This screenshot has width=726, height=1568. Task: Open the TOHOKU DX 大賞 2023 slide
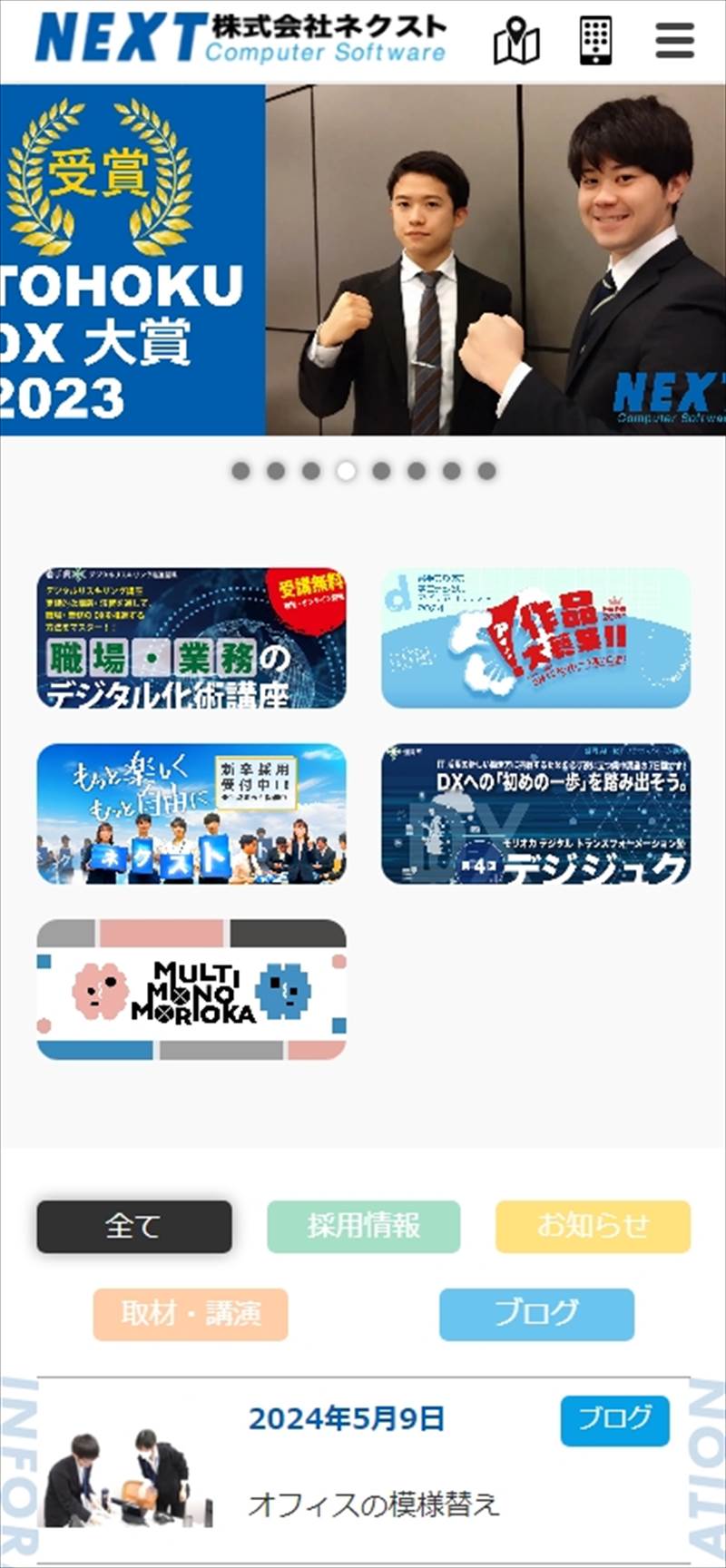pyautogui.click(x=363, y=260)
